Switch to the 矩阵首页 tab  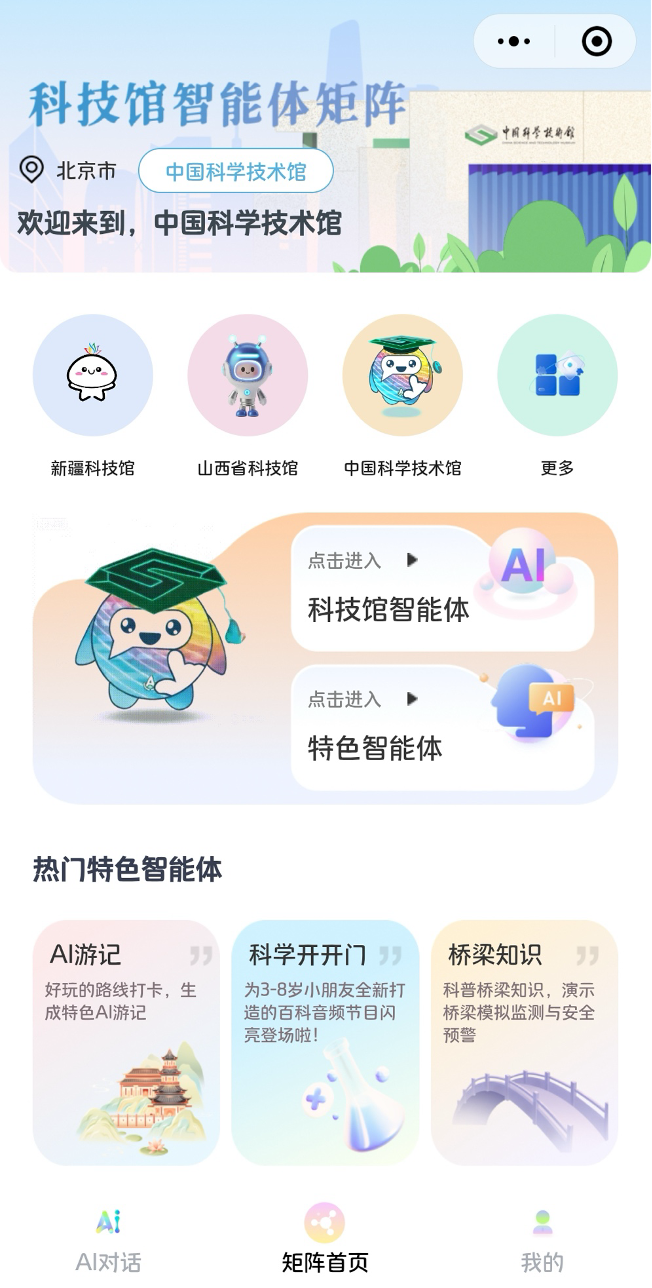click(x=325, y=1241)
